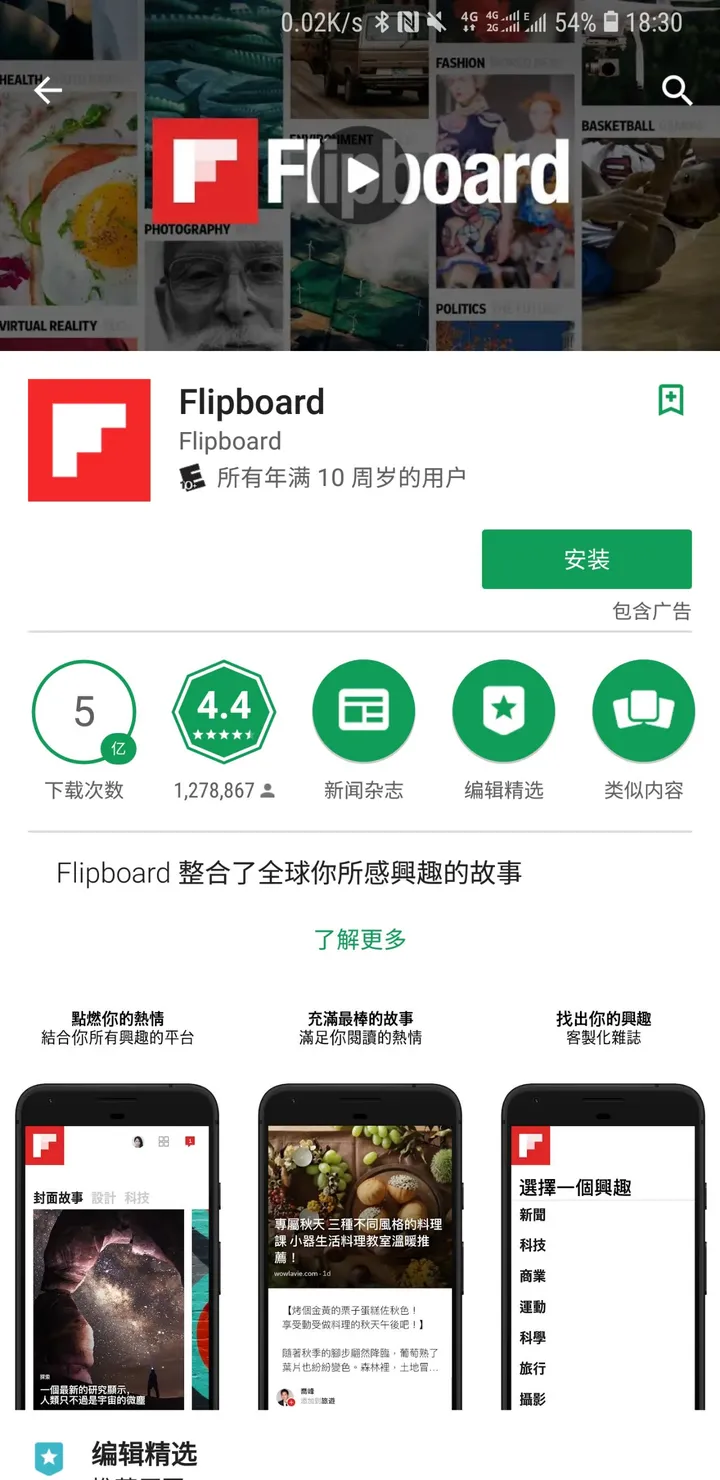Open the 编辑精选 editors' choice badge

(x=504, y=712)
